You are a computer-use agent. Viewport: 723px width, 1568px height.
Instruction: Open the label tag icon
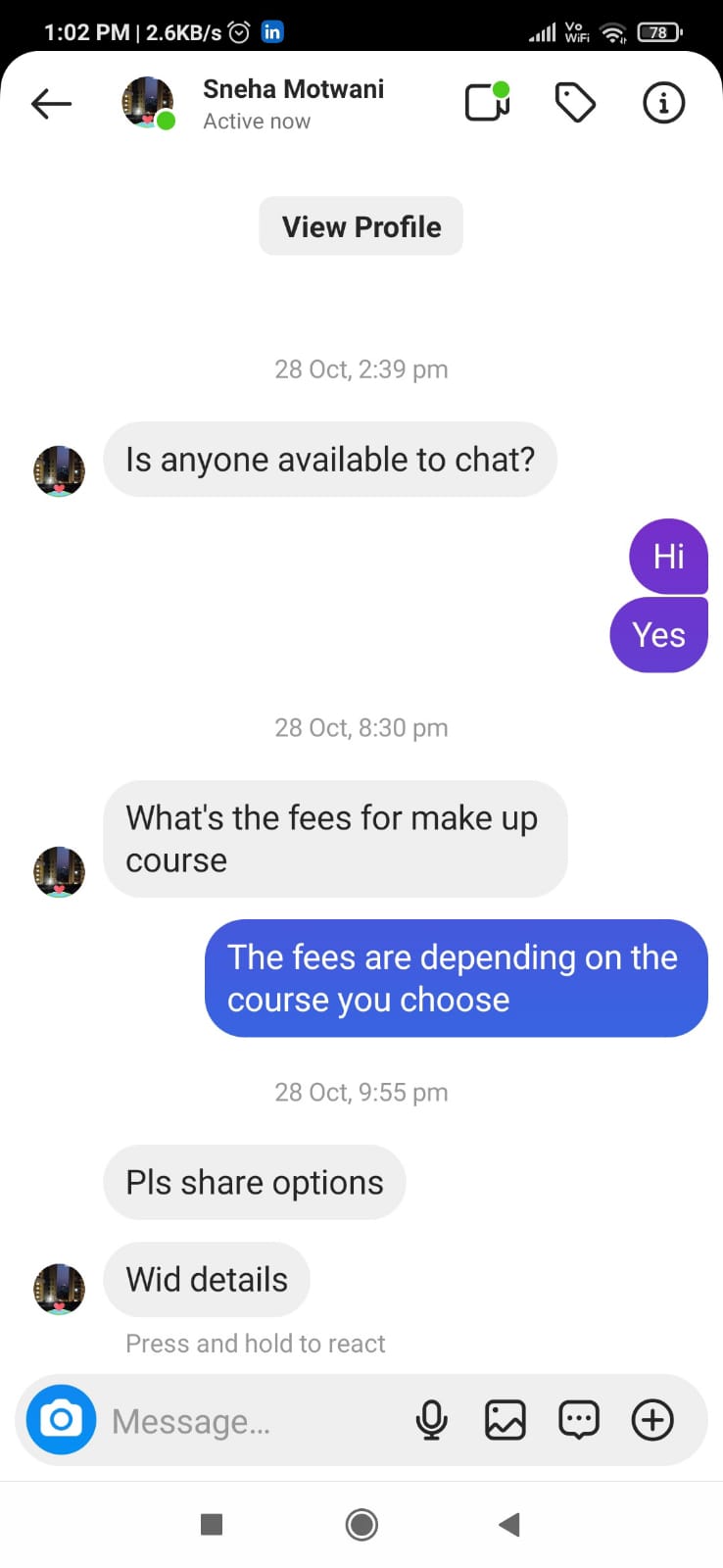575,102
